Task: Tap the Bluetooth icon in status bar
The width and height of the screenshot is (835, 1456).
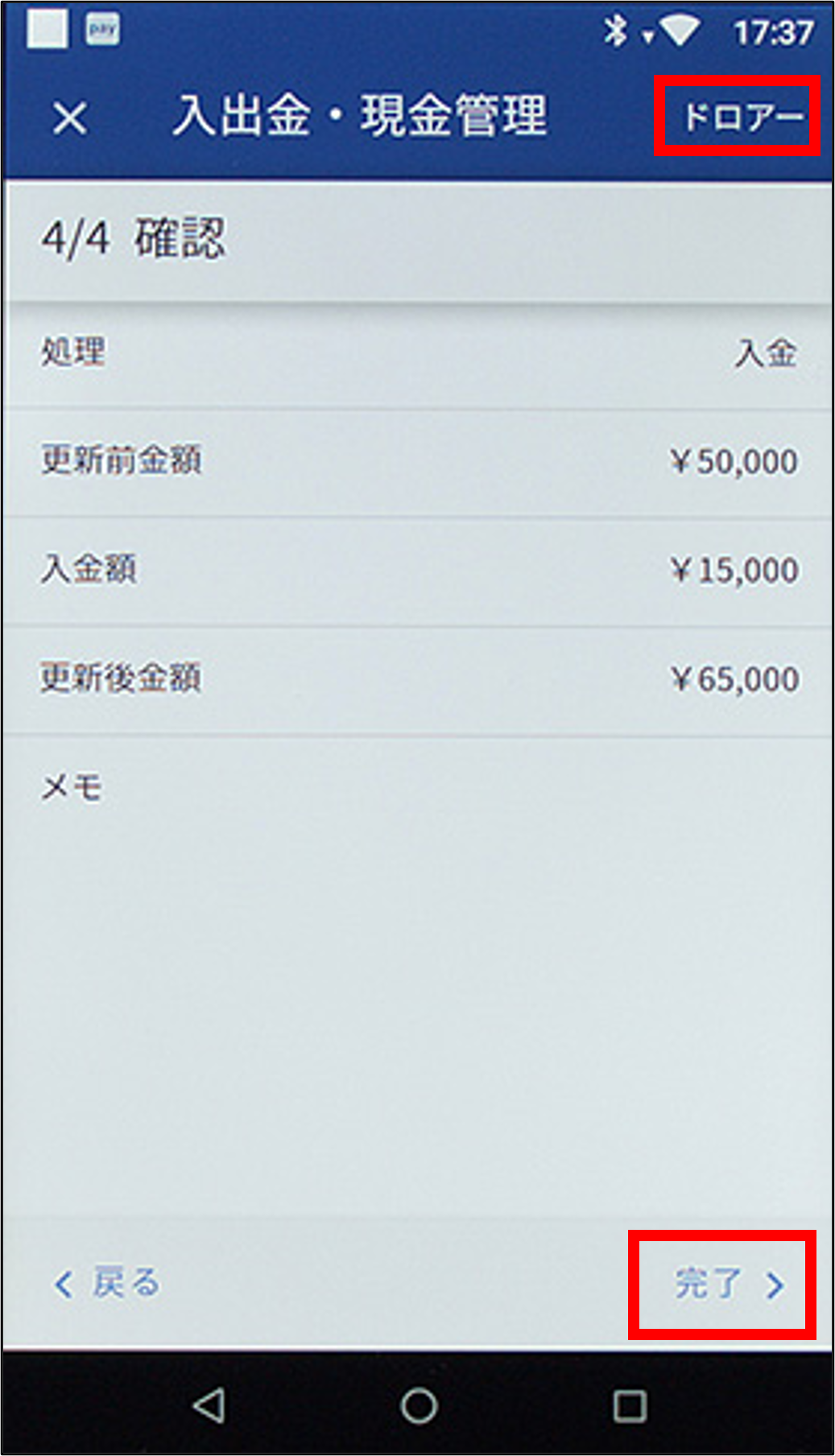Action: pyautogui.click(x=616, y=28)
